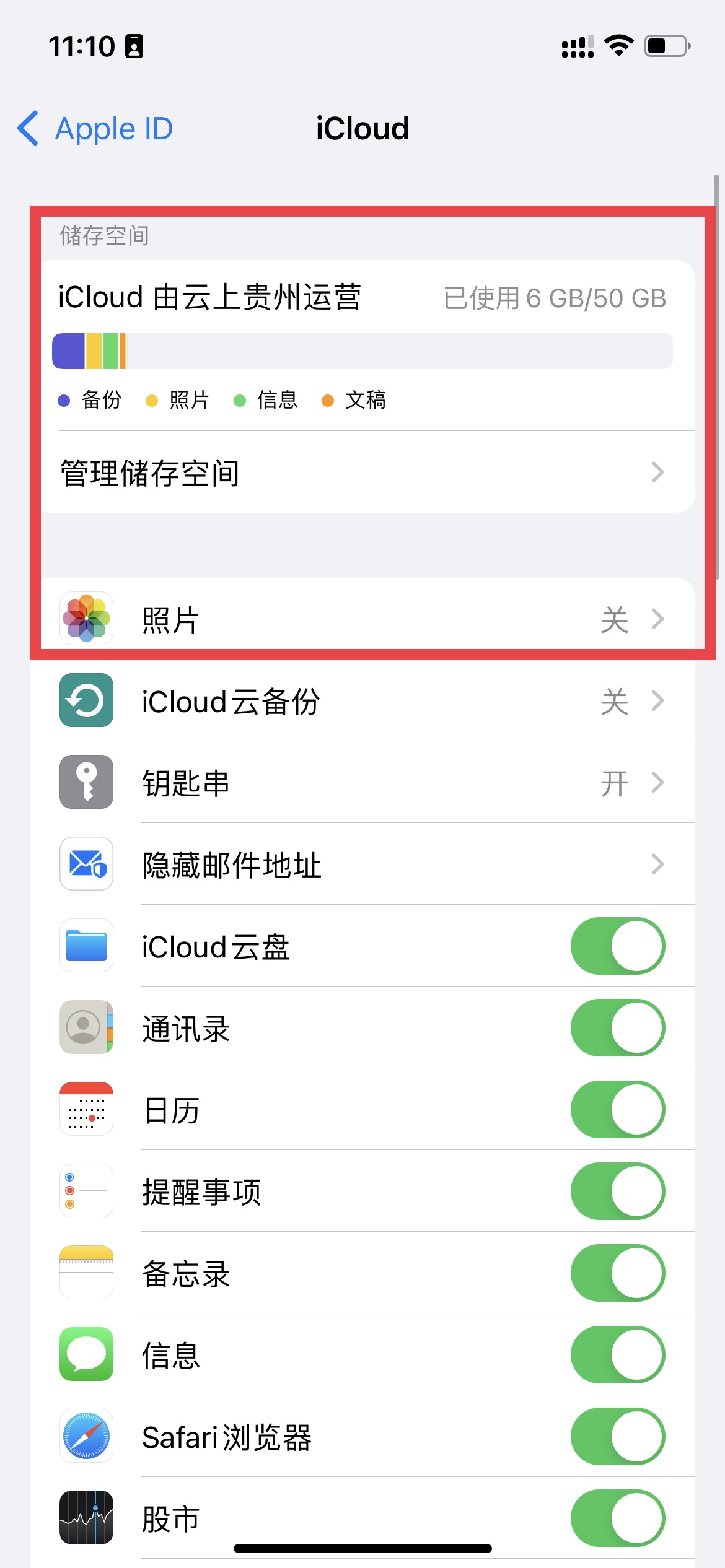Expand the 照片 settings row
The width and height of the screenshot is (725, 1568).
pos(362,619)
